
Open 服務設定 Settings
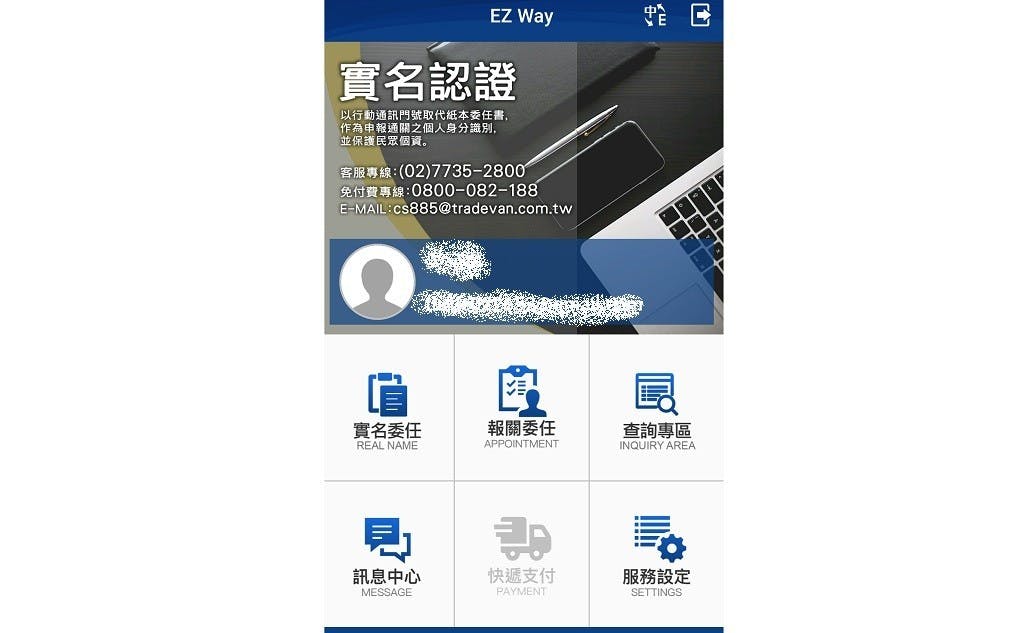[x=656, y=555]
